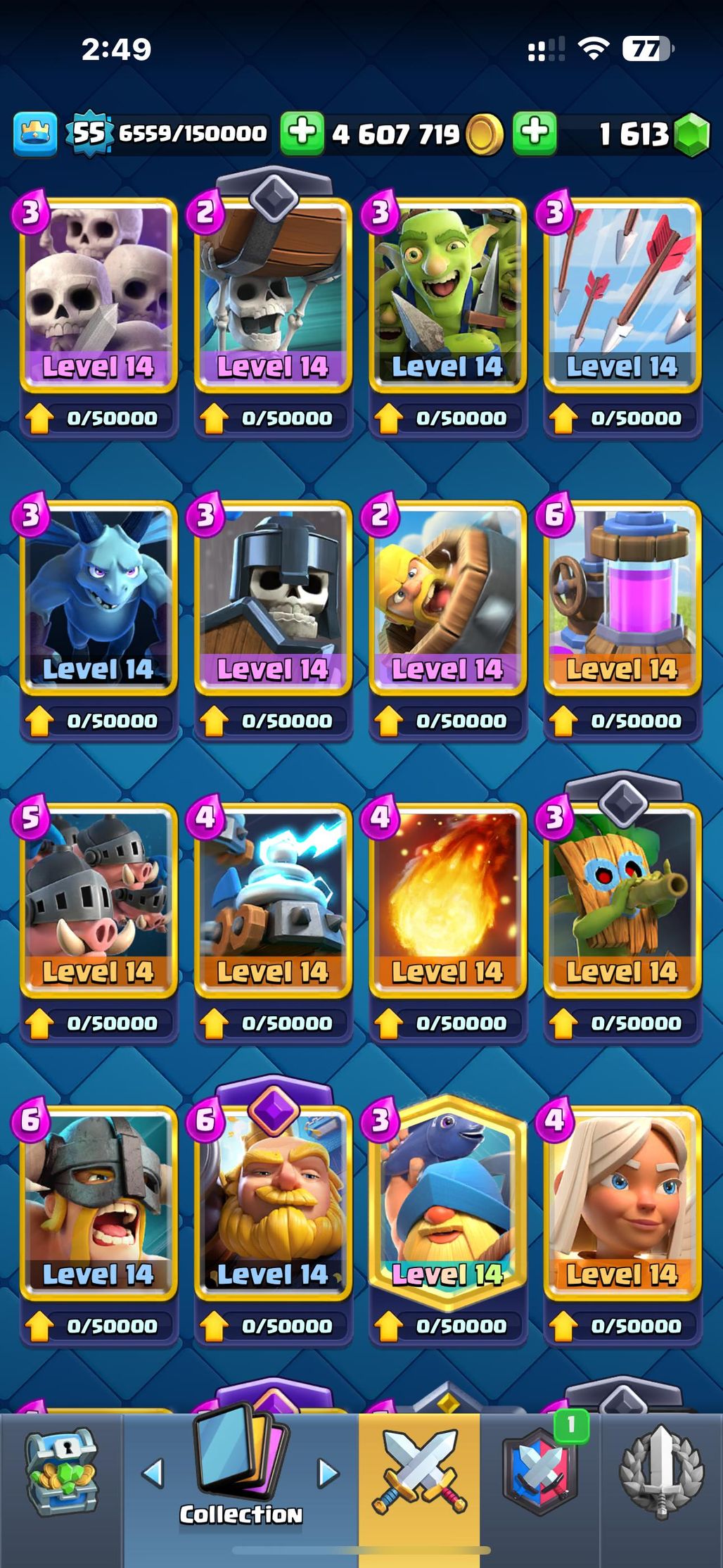Open the Goblins card
Viewport: 723px width, 1568px height.
coord(447,296)
